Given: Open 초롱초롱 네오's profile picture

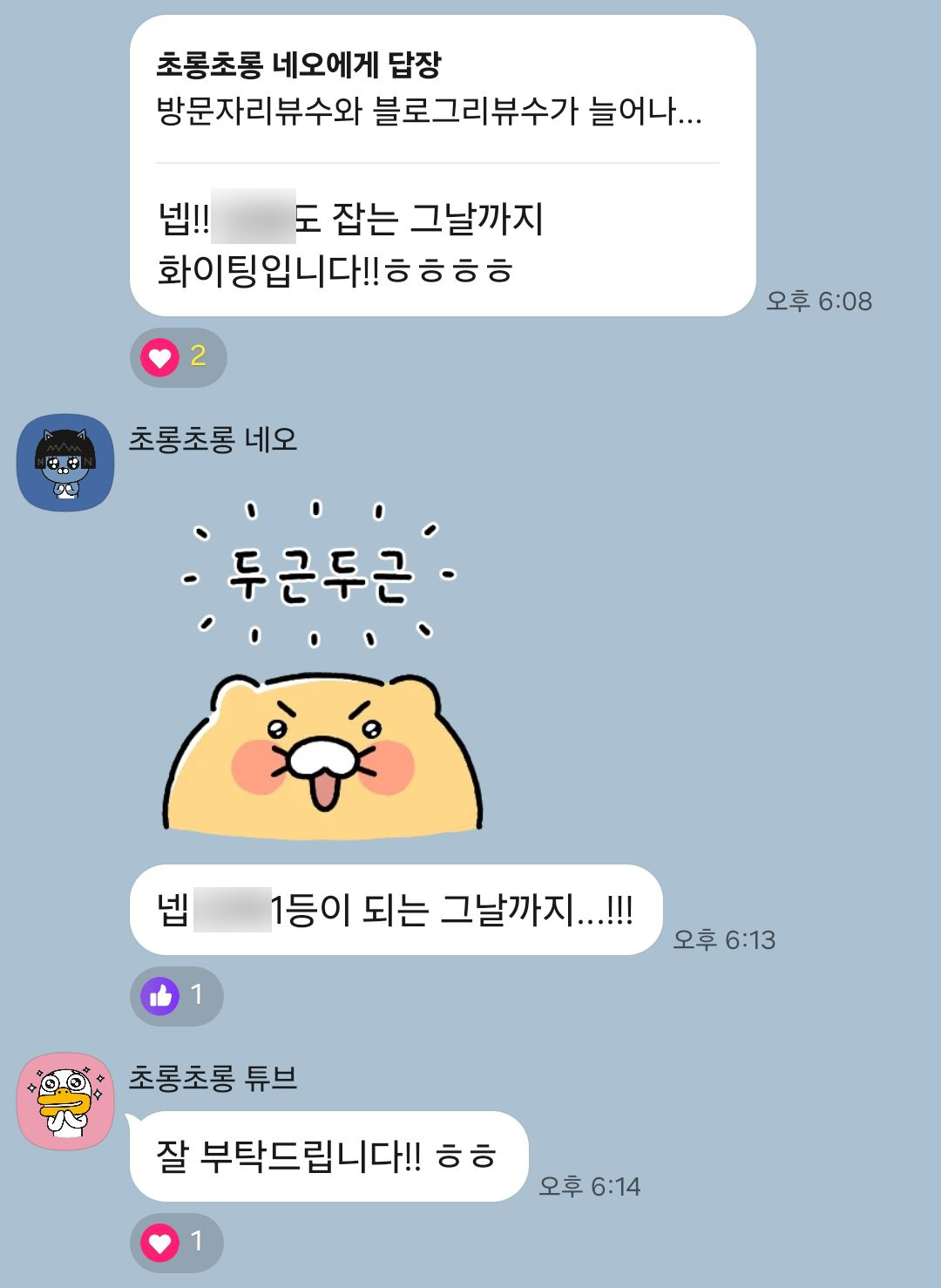Looking at the screenshot, I should (x=66, y=462).
